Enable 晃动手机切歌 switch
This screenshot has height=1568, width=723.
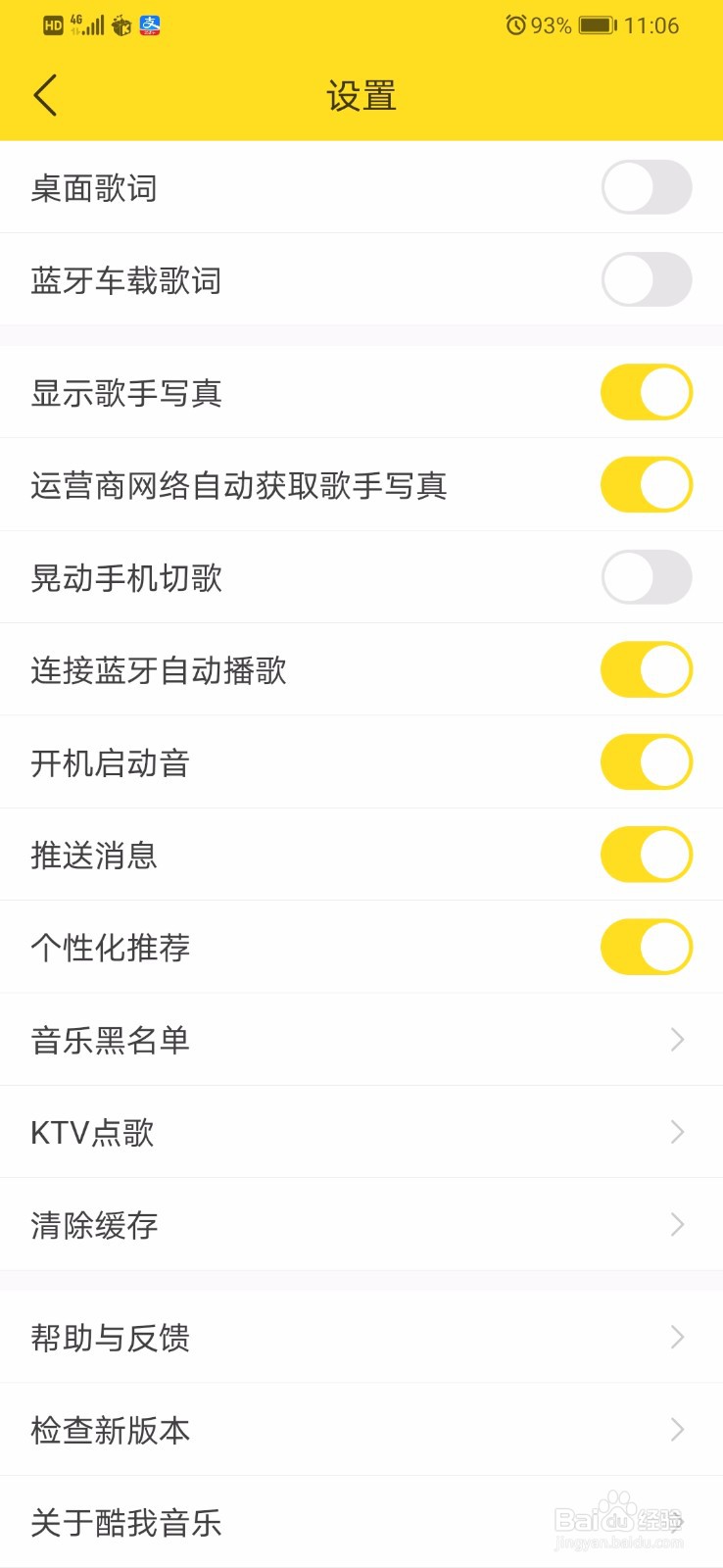(x=647, y=577)
